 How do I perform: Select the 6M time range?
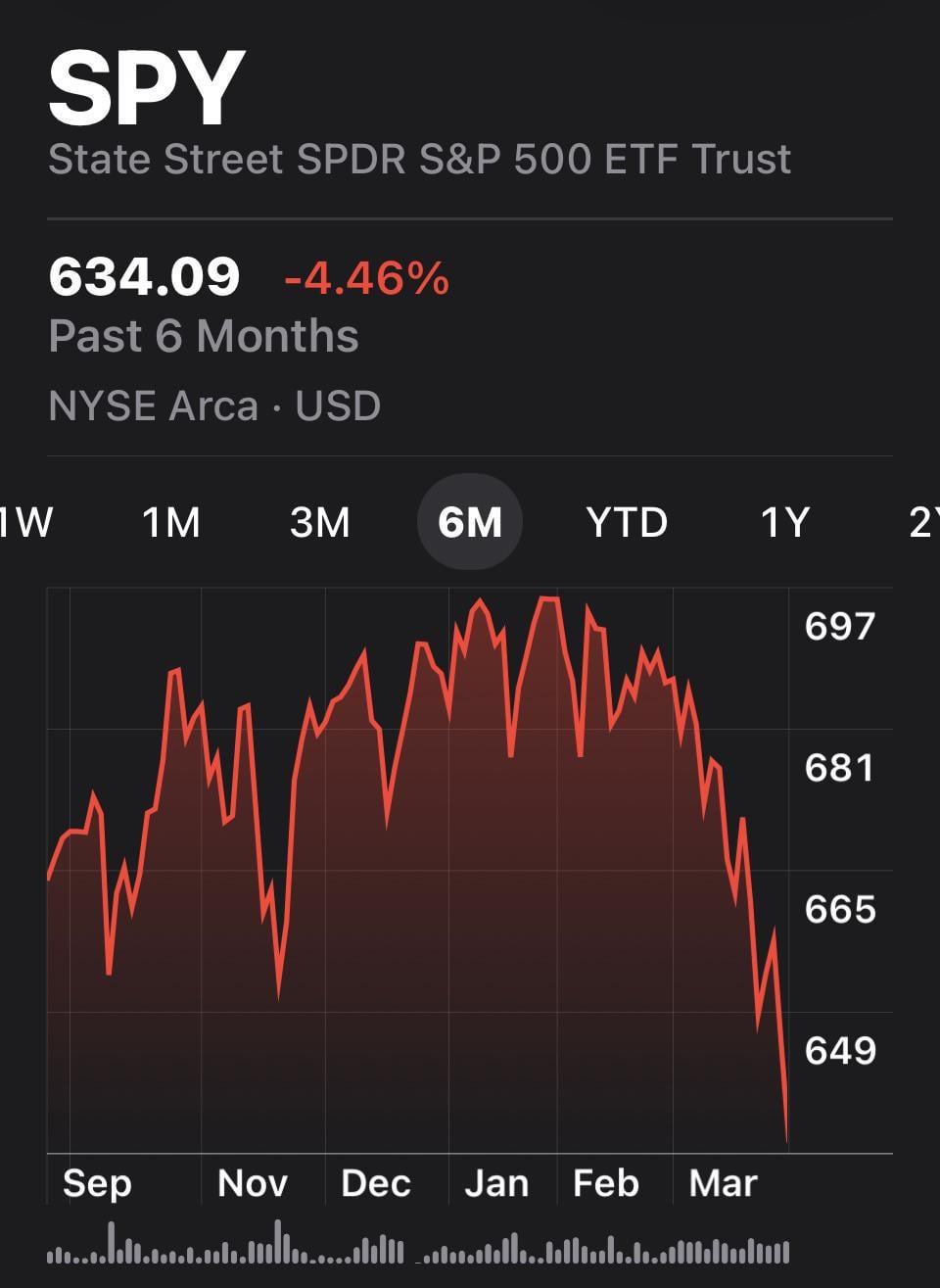pos(470,522)
